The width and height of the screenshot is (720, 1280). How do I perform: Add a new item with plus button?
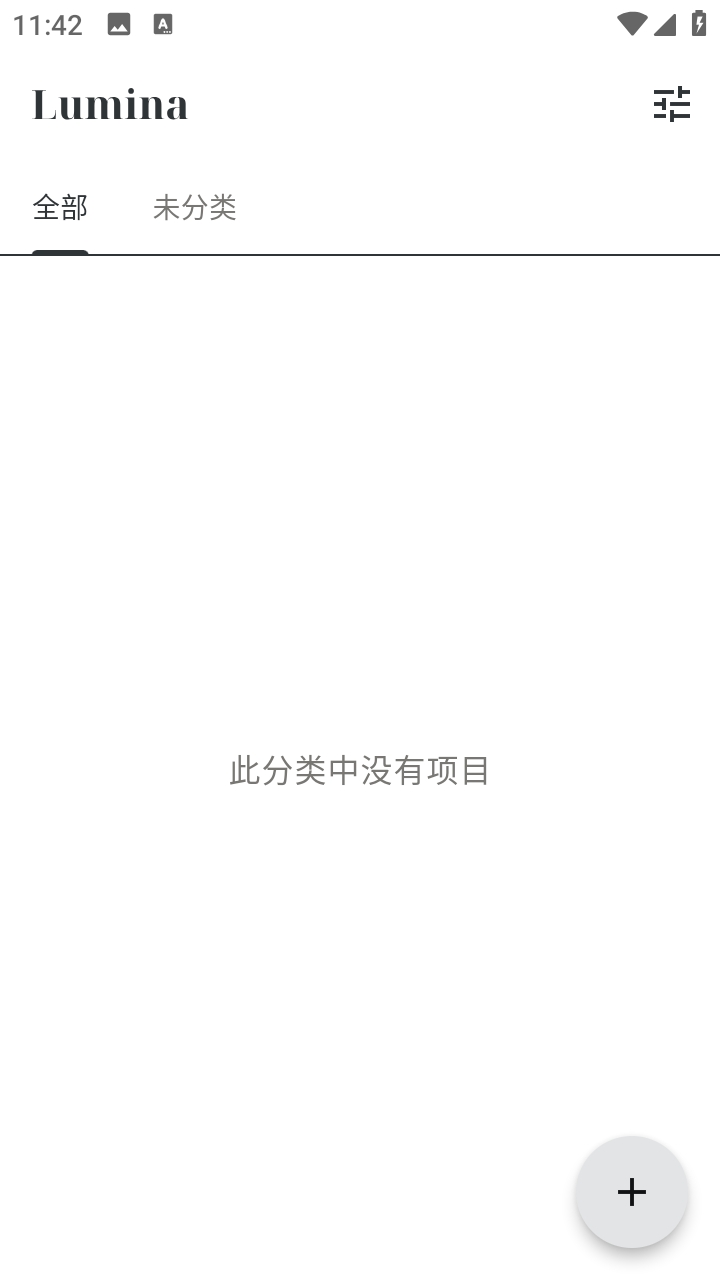tap(631, 1191)
